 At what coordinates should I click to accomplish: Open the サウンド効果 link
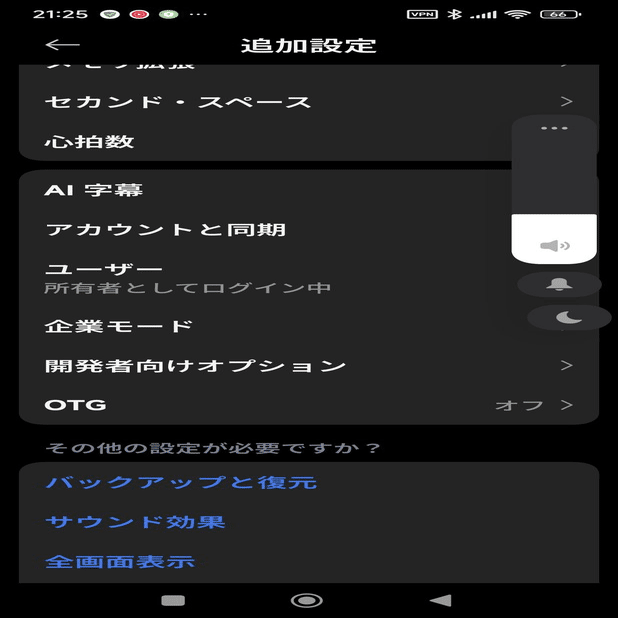(x=136, y=522)
